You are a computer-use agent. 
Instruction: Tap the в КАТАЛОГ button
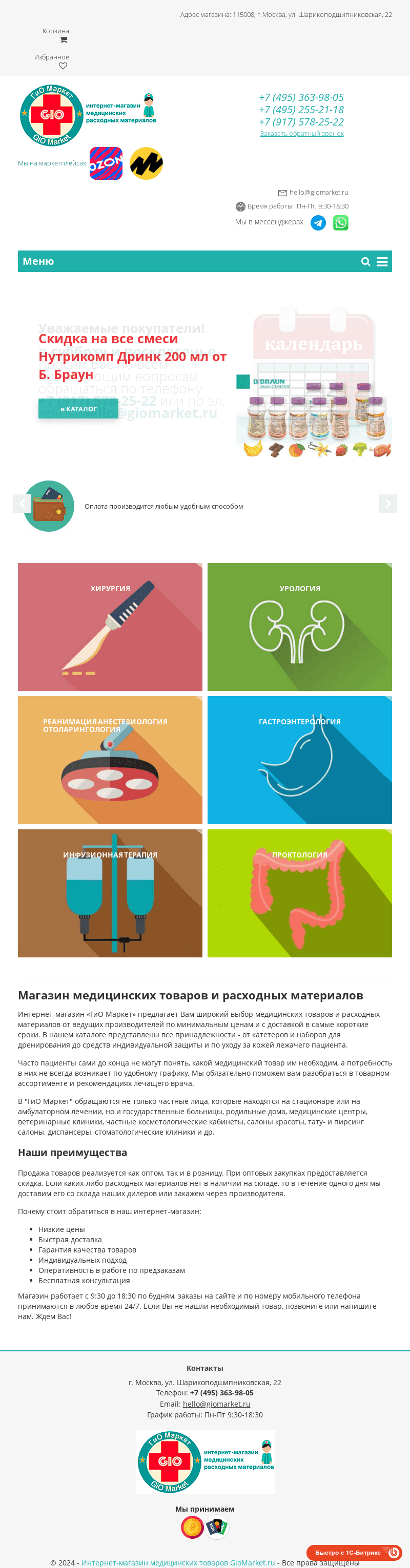click(78, 408)
